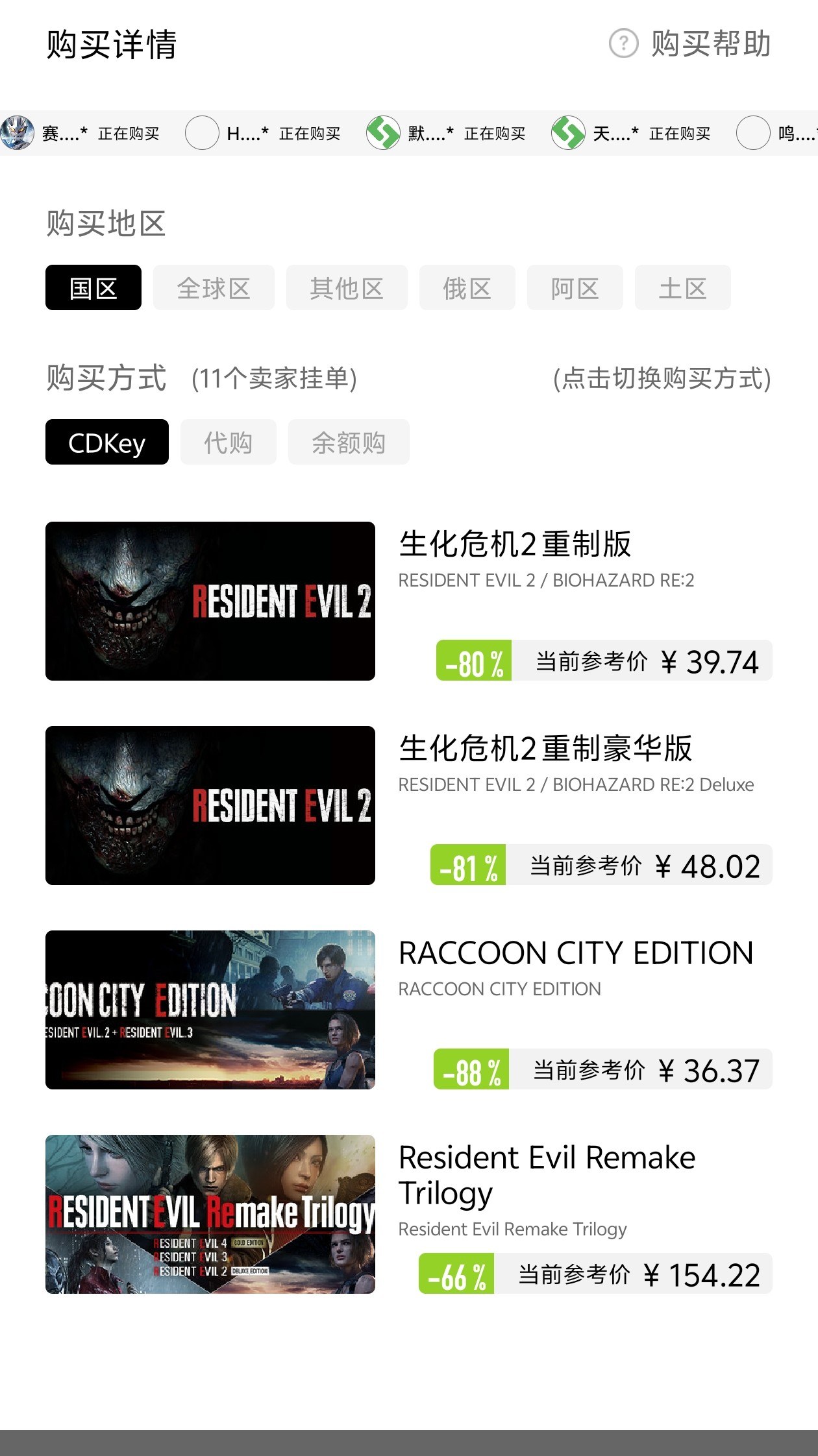Open the 生化危机2重制豪华版 listing

[x=409, y=805]
